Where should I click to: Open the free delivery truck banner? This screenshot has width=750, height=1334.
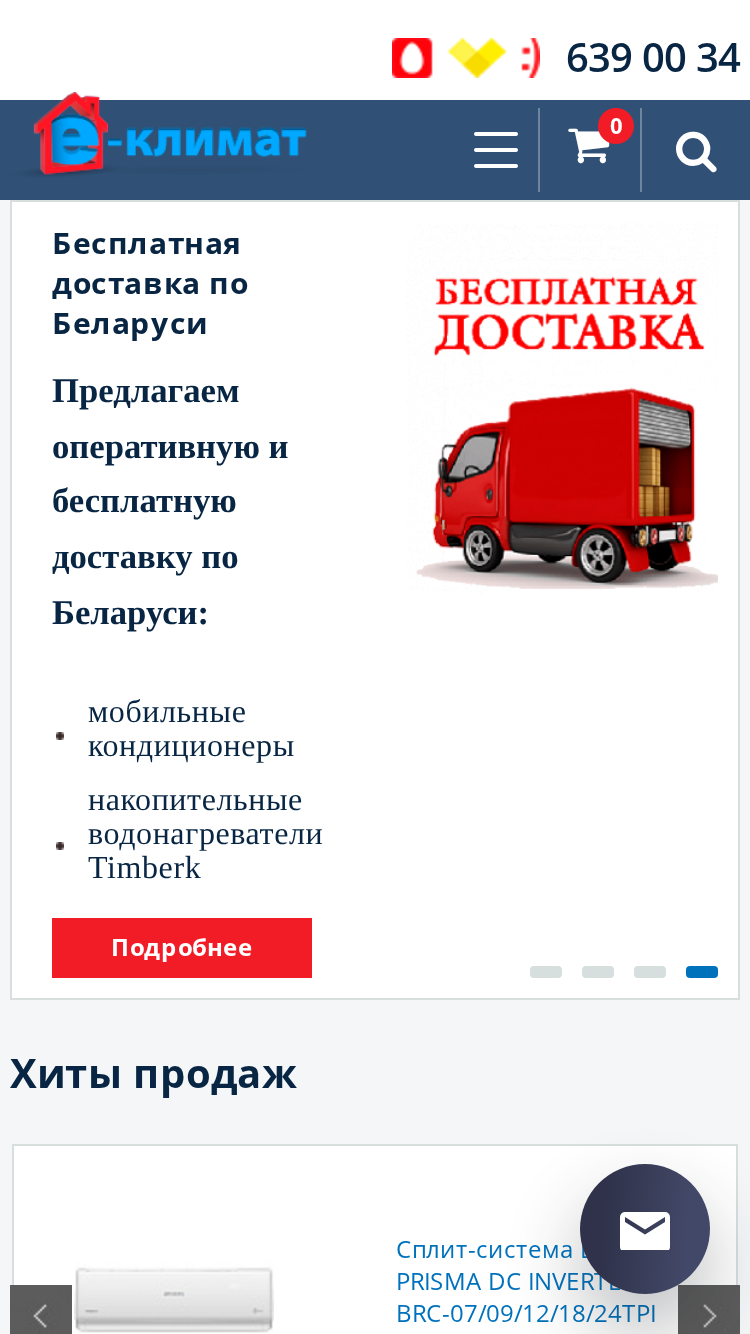coord(563,407)
